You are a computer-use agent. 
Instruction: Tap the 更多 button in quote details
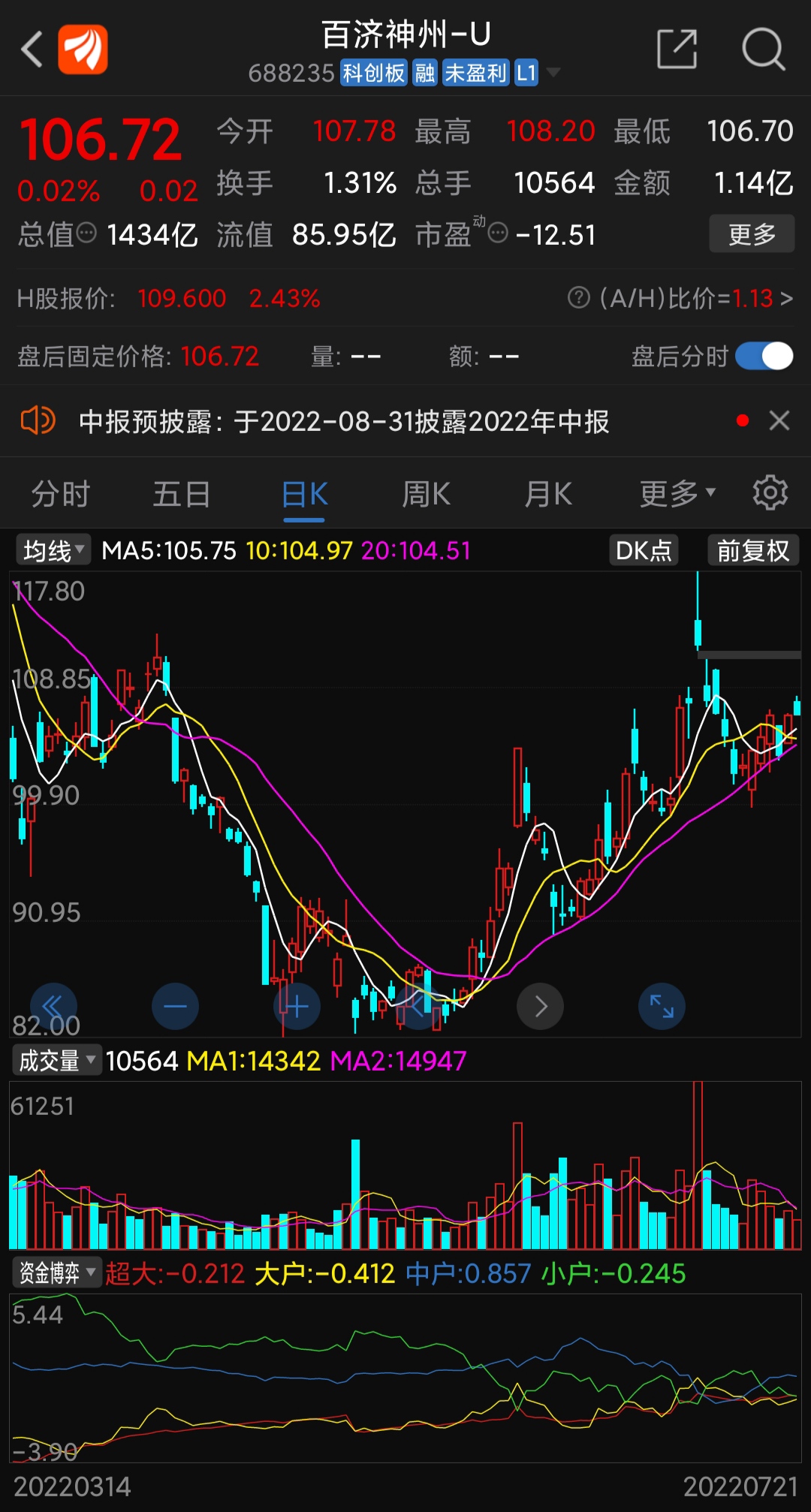(752, 234)
